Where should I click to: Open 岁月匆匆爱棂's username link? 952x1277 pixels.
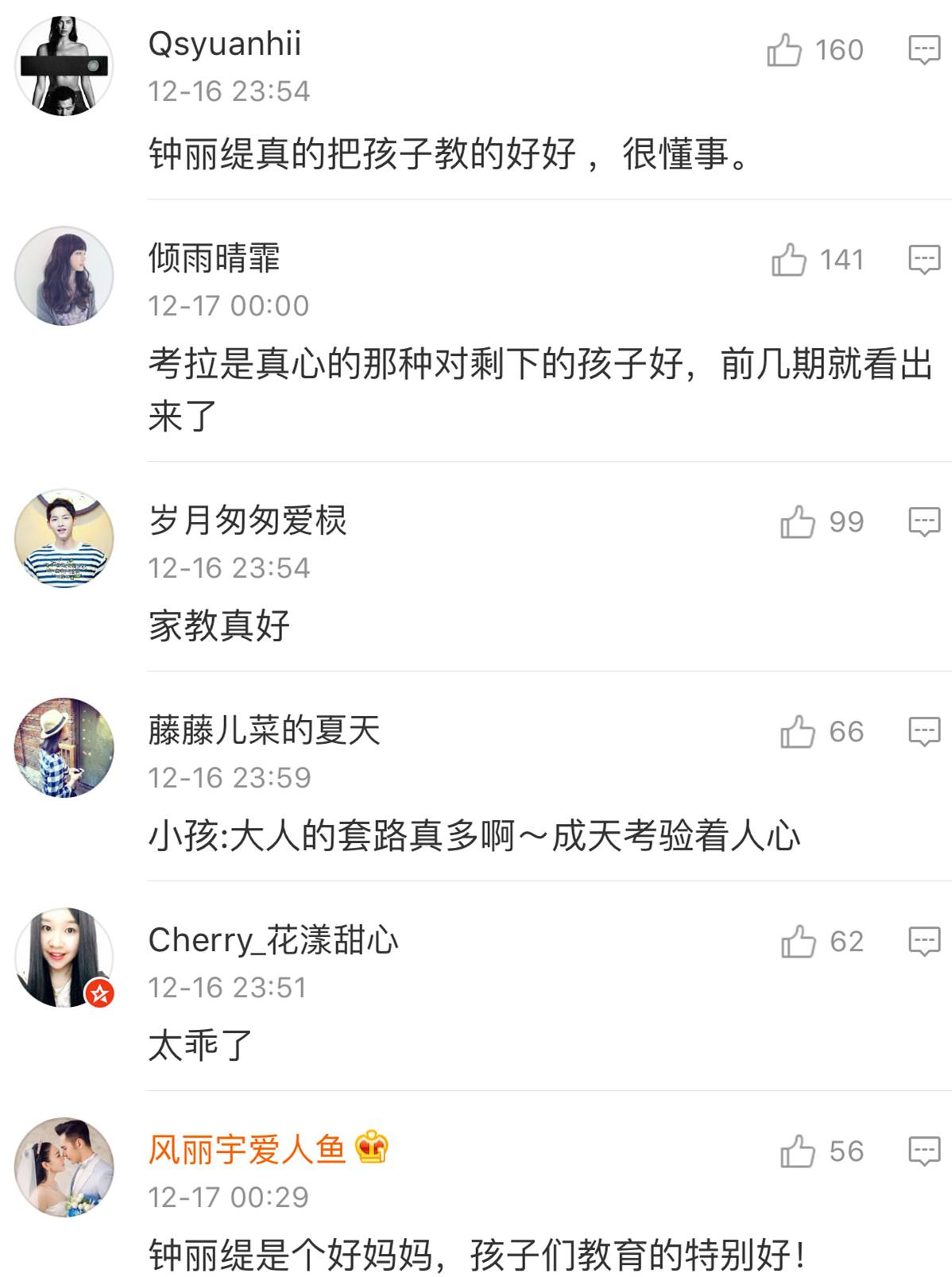tap(247, 521)
